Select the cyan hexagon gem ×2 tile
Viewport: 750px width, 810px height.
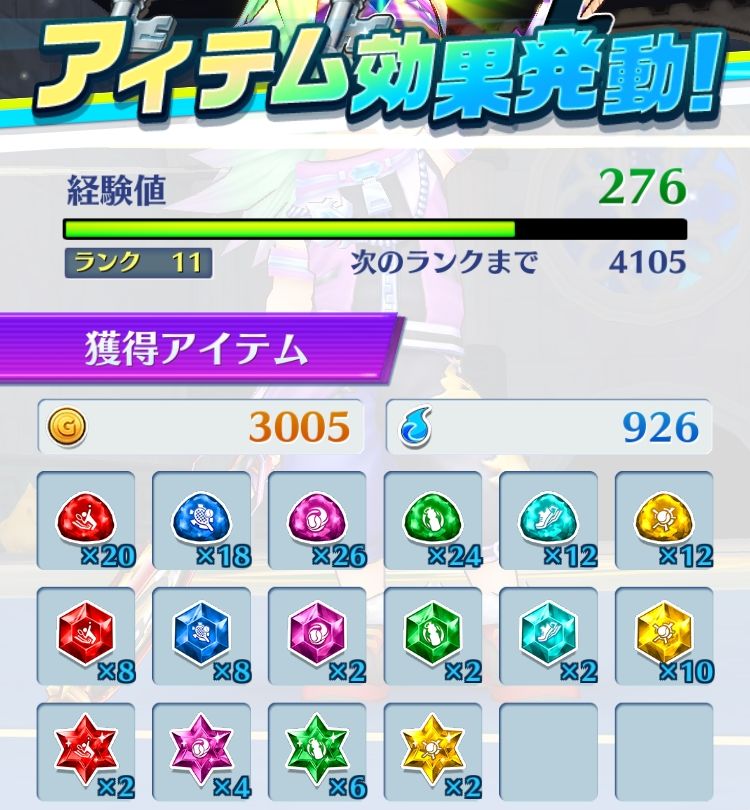(x=548, y=636)
